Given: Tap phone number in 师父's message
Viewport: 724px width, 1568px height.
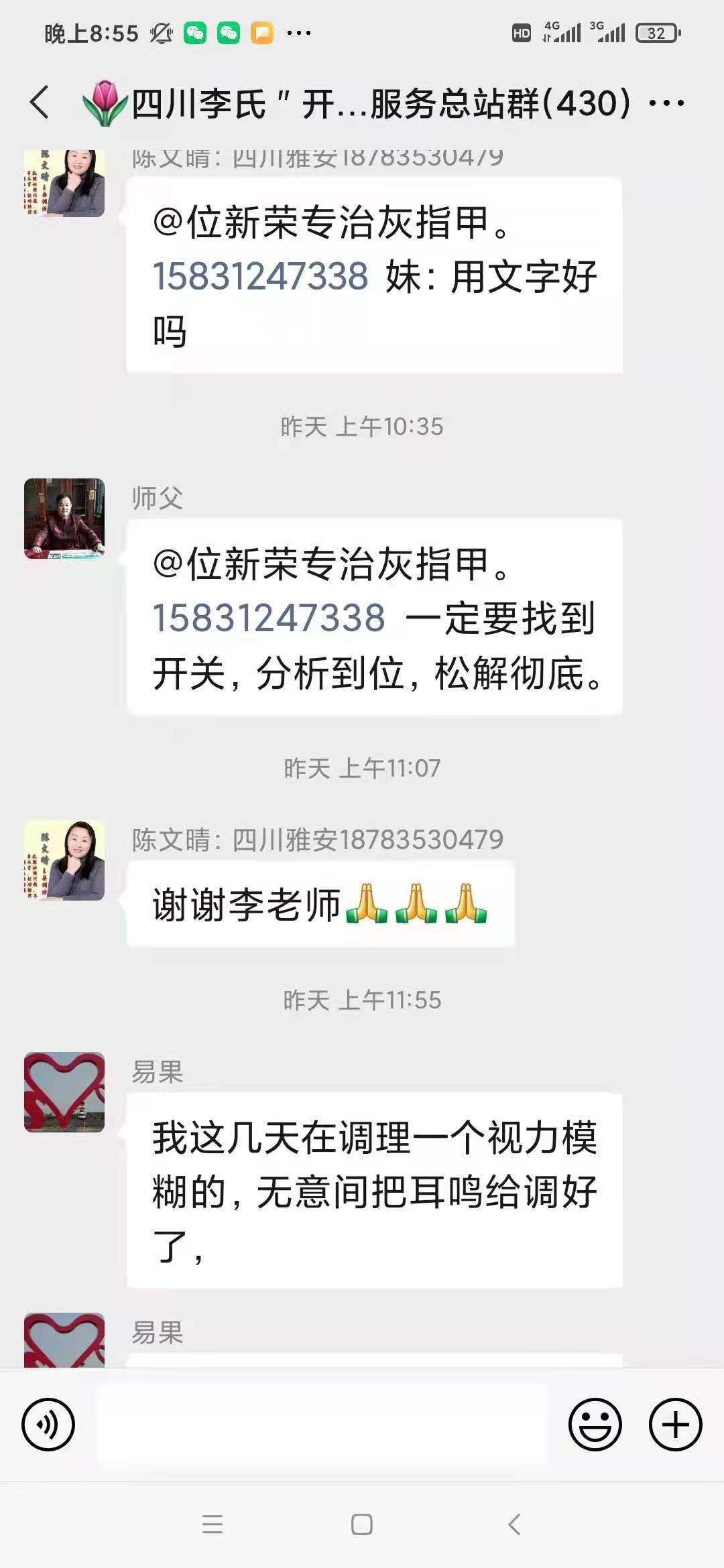Looking at the screenshot, I should 269,618.
